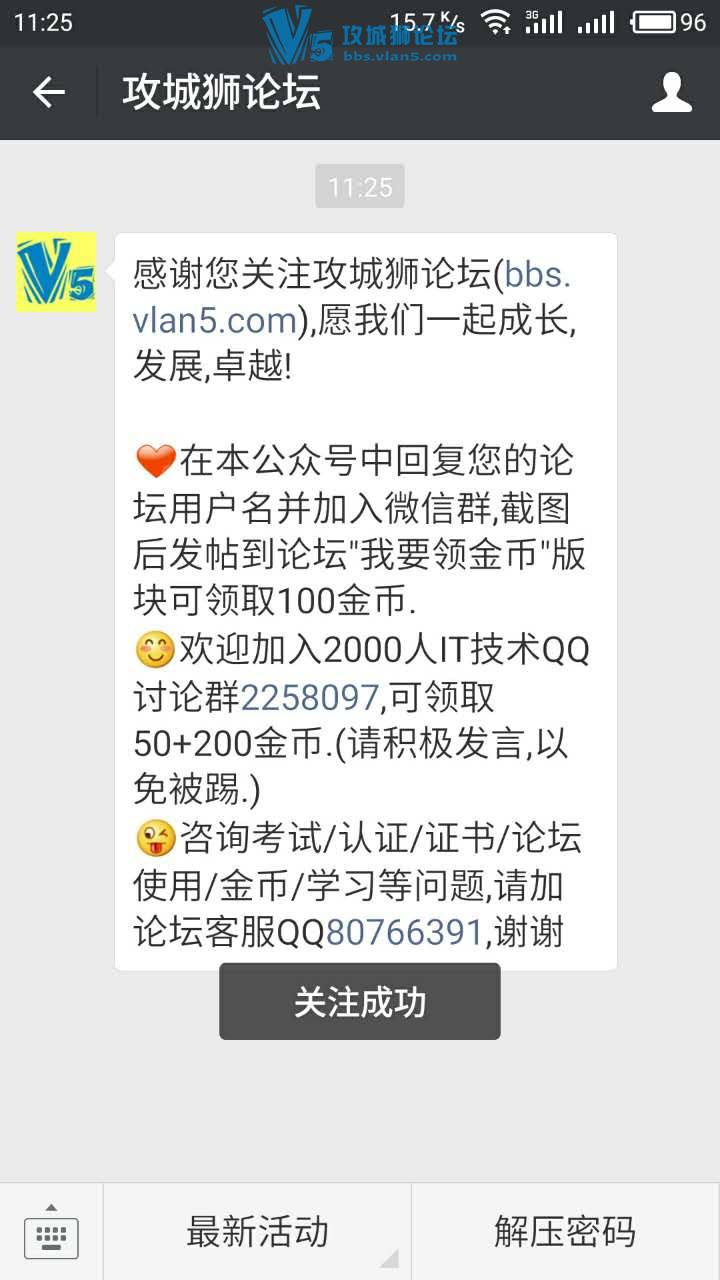
Task: Open the account profile icon
Action: pyautogui.click(x=671, y=93)
